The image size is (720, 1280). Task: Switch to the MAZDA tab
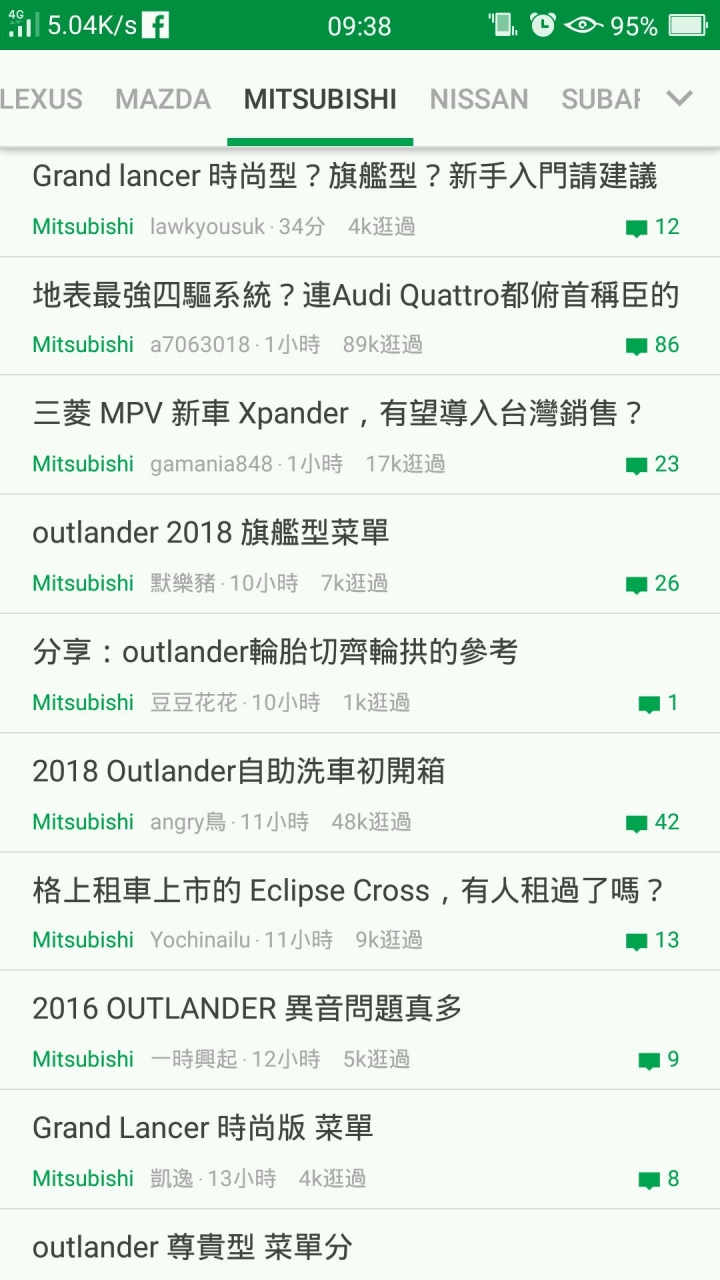(x=163, y=99)
